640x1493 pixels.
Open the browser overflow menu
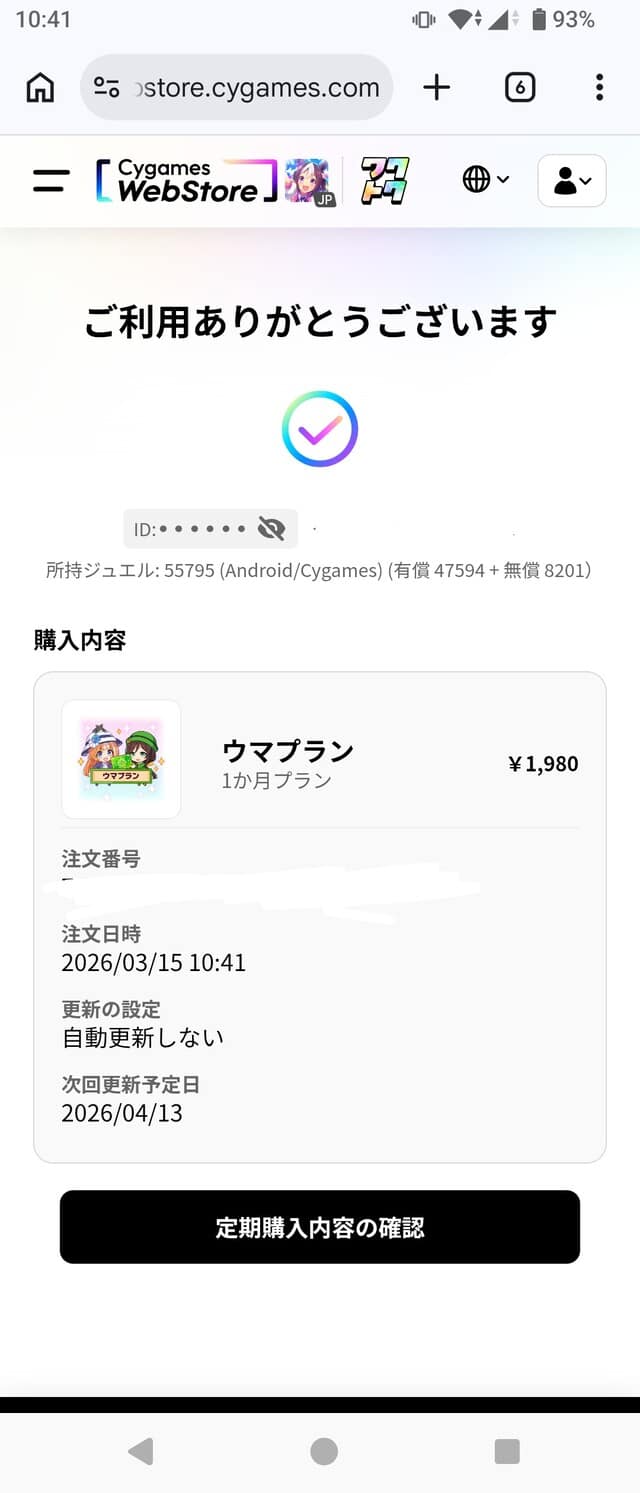coord(599,88)
